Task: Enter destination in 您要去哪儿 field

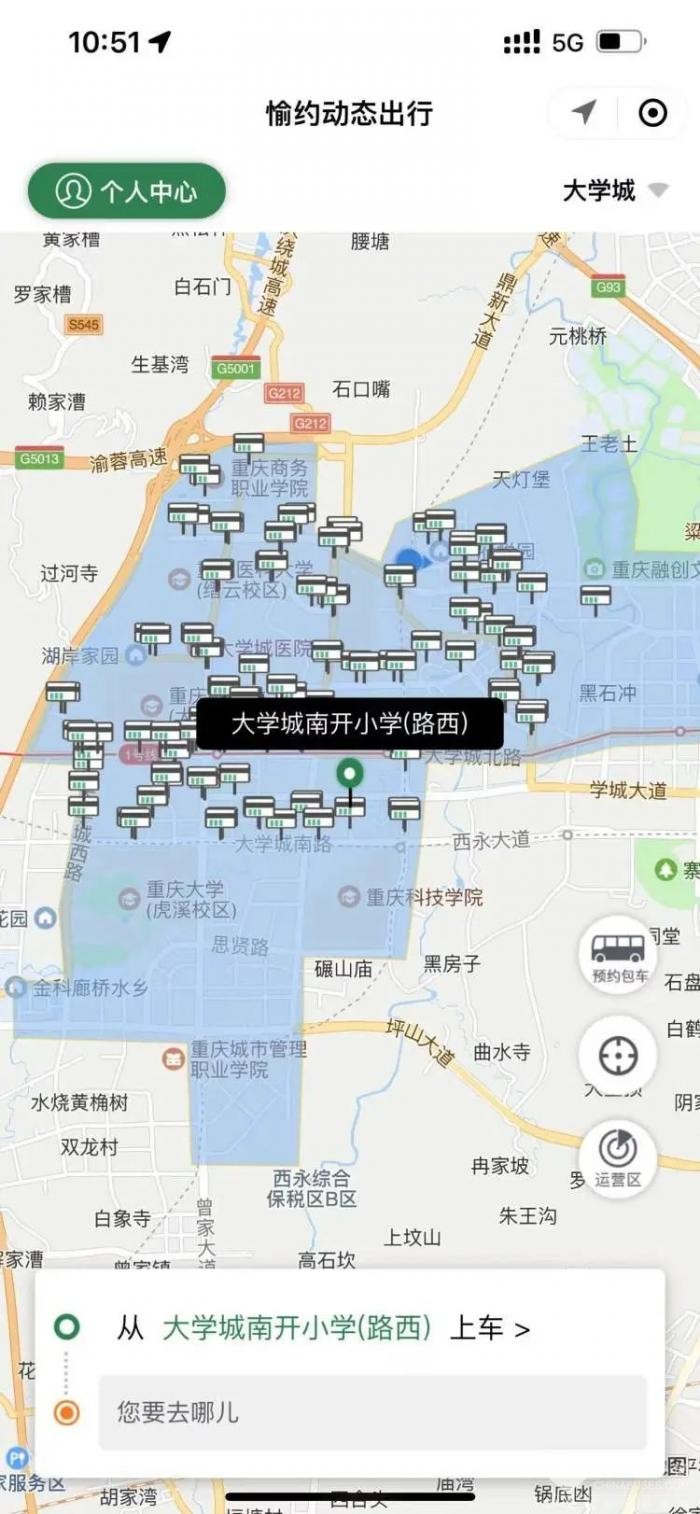Action: tap(372, 1412)
